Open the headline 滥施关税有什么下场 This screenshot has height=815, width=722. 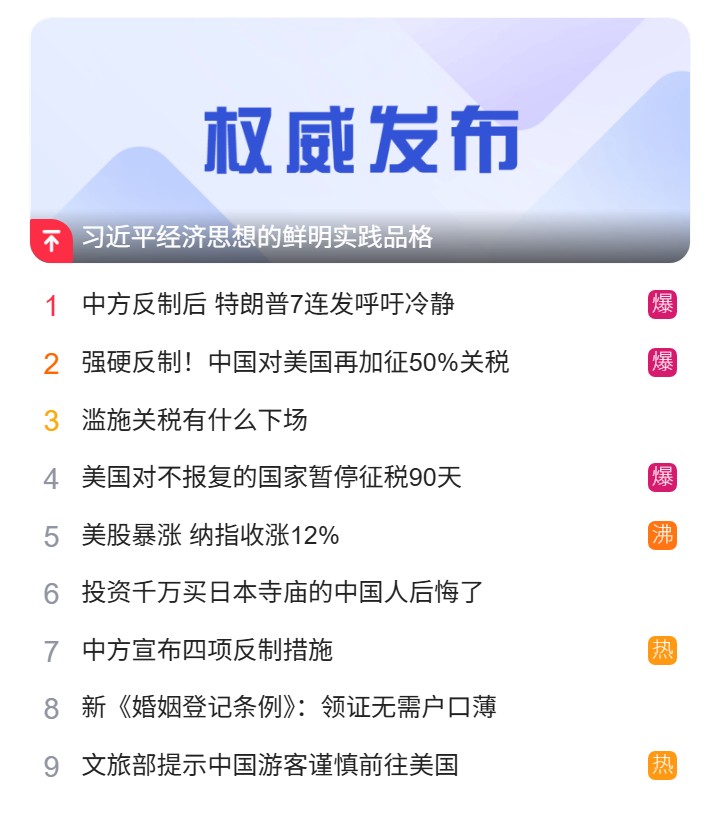pos(200,420)
